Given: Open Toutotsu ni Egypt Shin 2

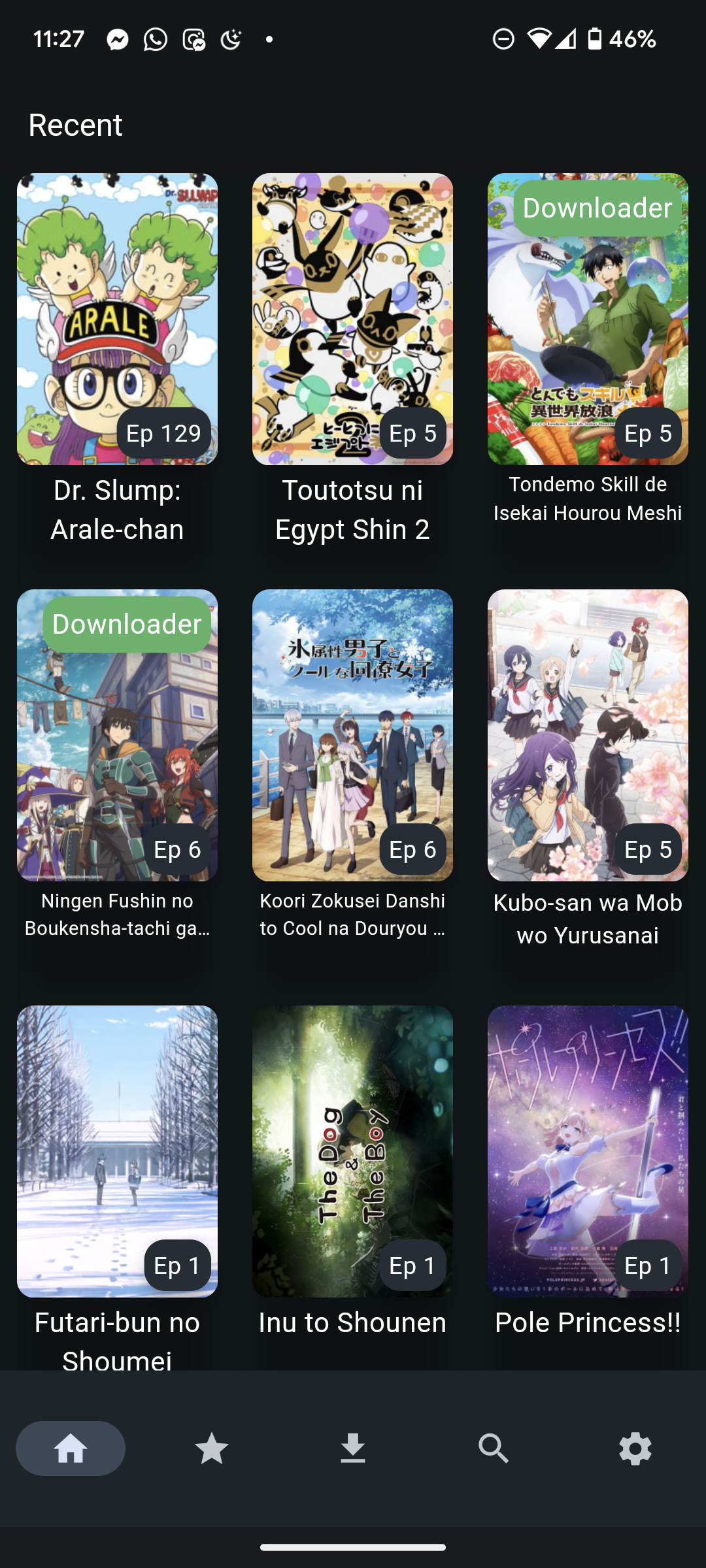Looking at the screenshot, I should [x=352, y=319].
